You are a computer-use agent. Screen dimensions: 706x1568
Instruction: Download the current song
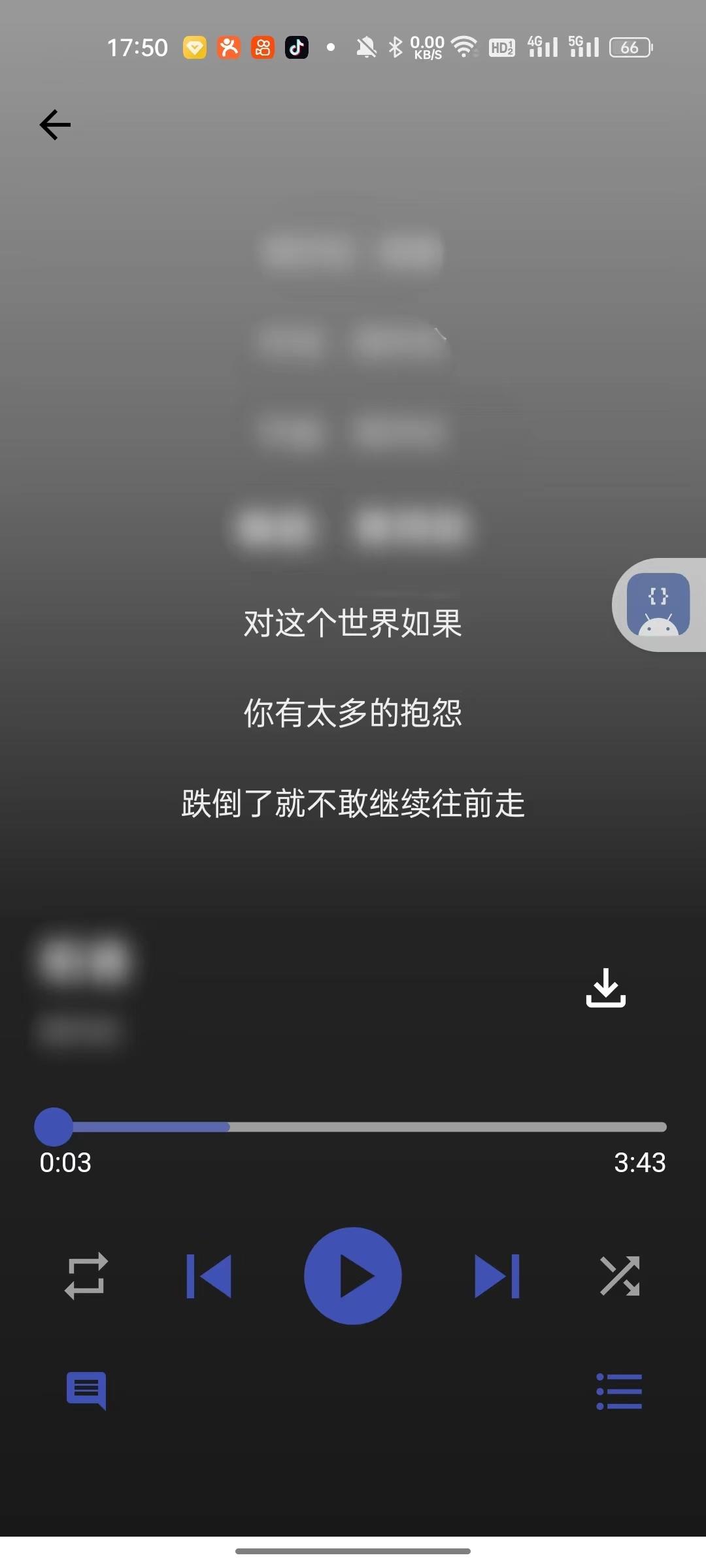[605, 987]
